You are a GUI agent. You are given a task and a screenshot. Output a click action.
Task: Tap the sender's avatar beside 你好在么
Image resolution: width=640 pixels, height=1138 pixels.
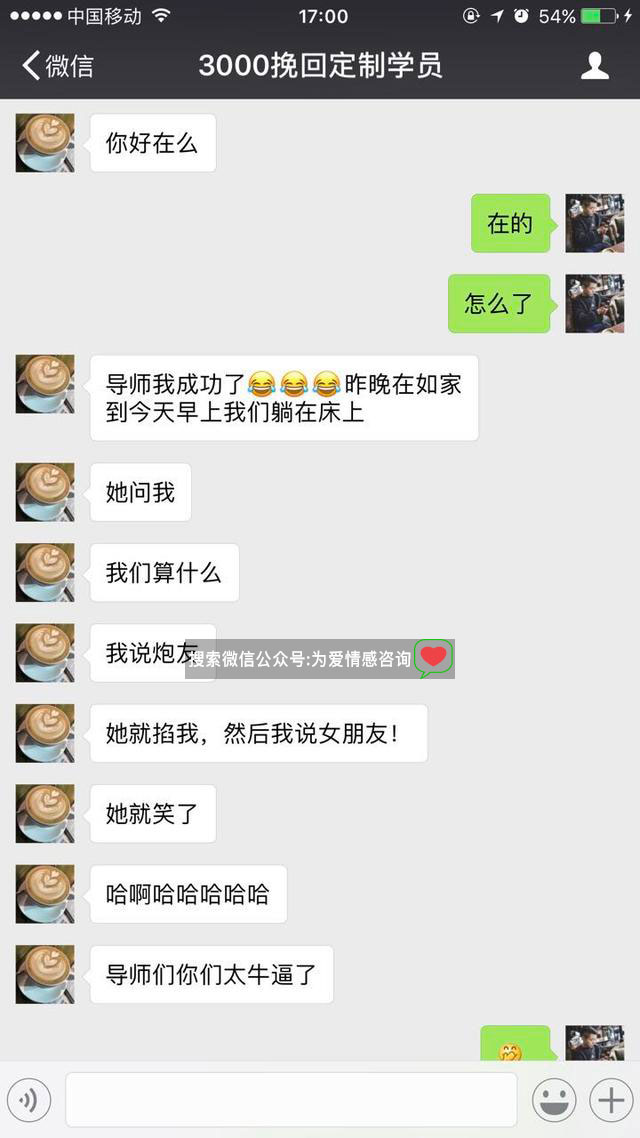[45, 143]
